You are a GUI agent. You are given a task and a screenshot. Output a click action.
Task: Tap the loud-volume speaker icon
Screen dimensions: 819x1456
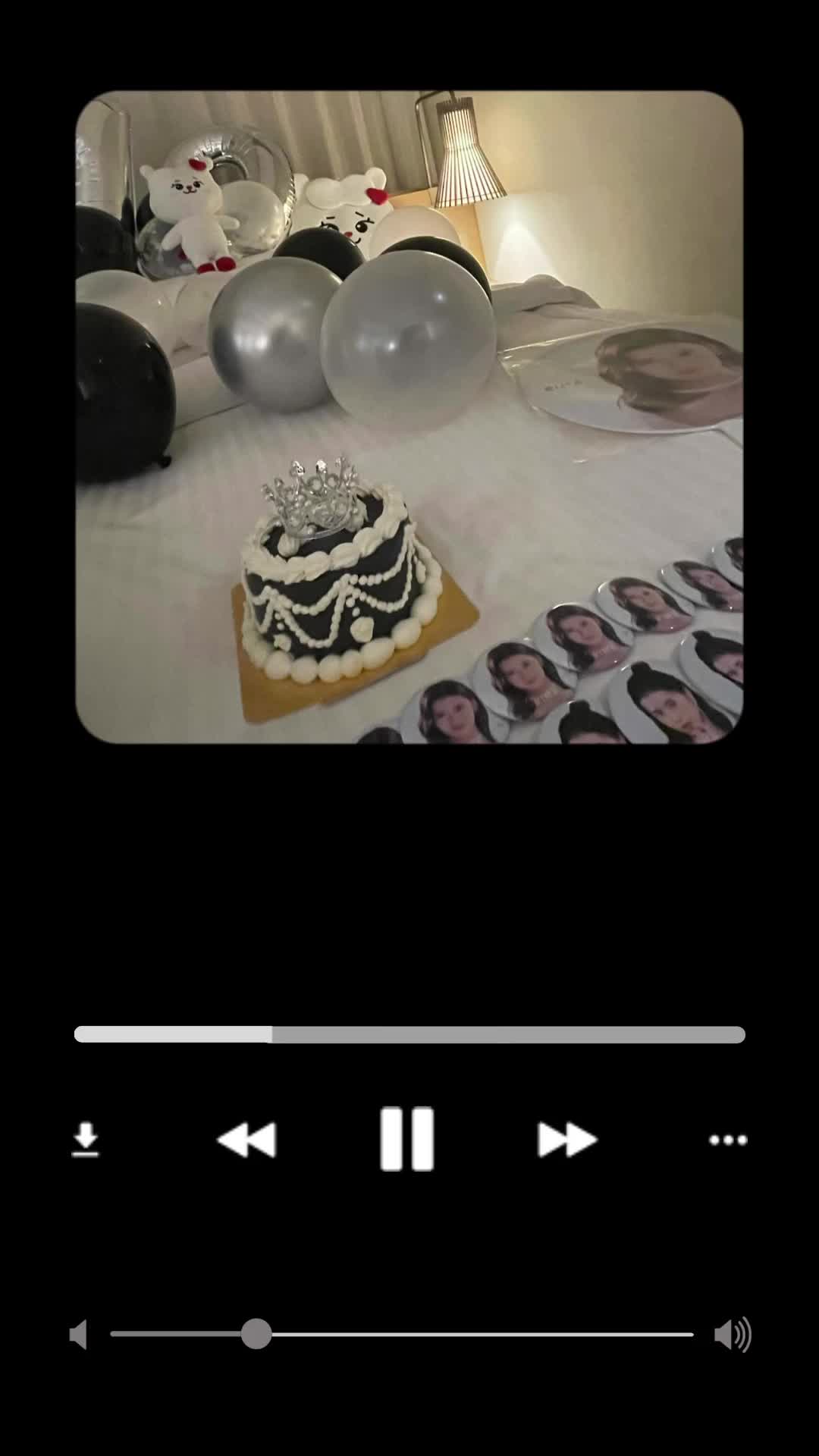(733, 1335)
